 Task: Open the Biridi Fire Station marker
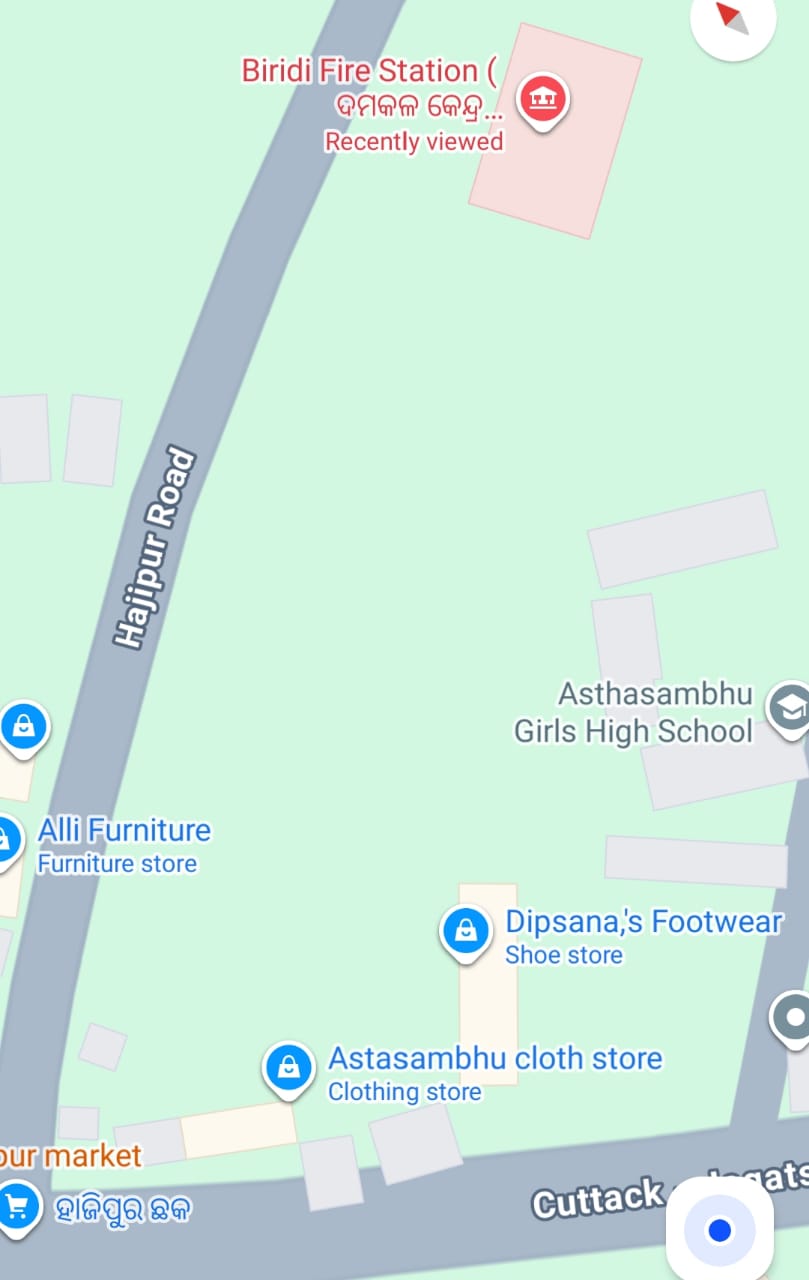(x=544, y=100)
